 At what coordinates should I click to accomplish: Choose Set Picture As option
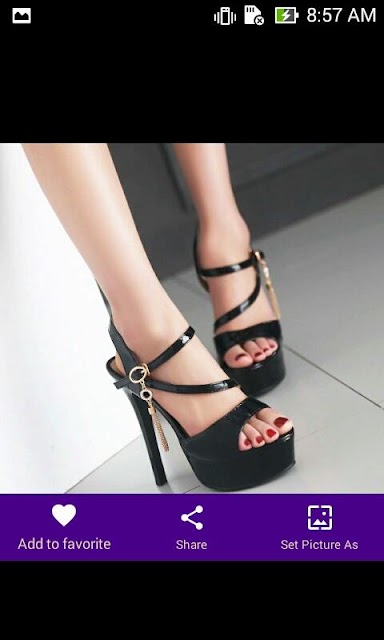pos(320,527)
